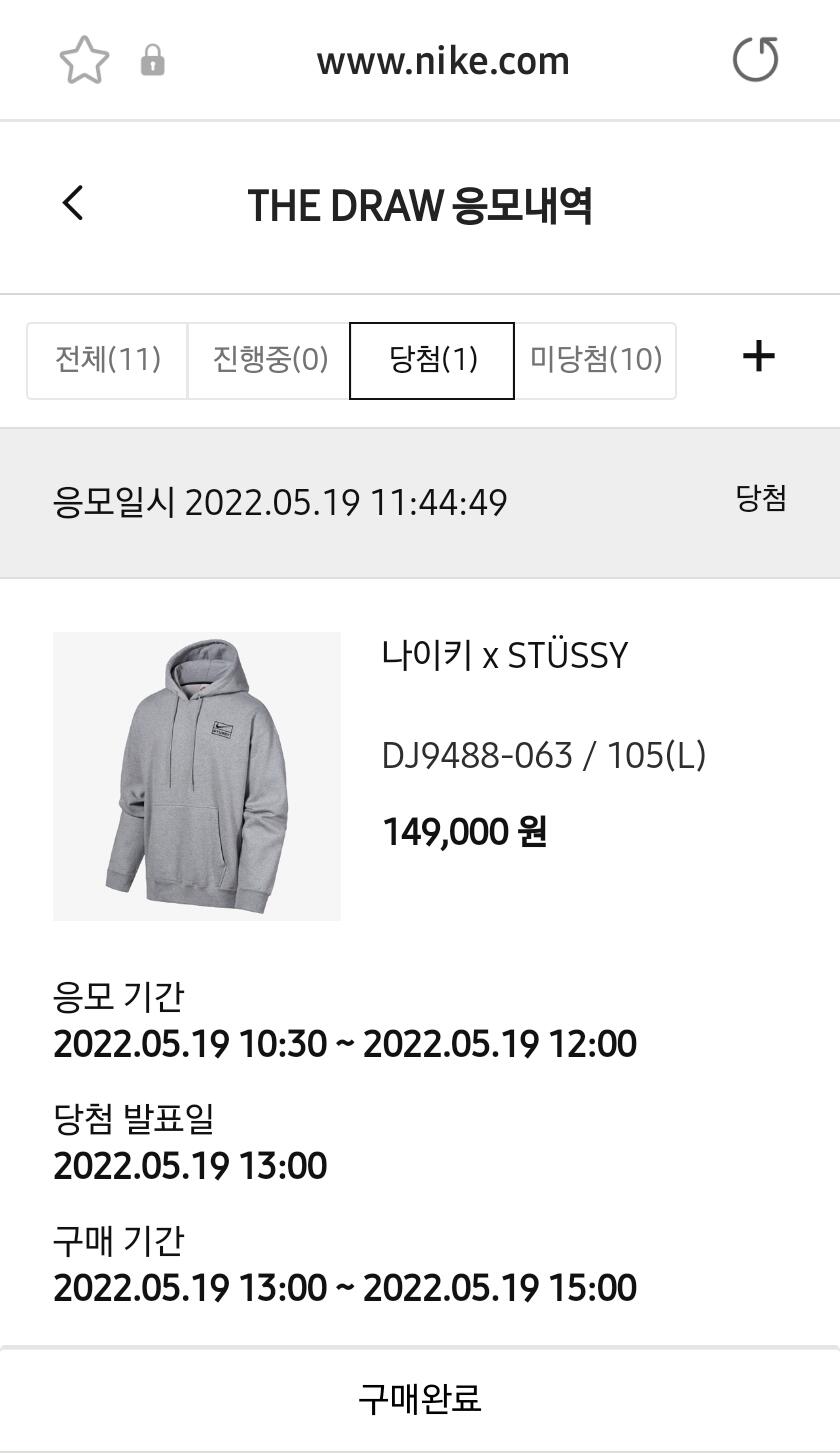Switch to the 진행중(0) tab

[x=269, y=360]
